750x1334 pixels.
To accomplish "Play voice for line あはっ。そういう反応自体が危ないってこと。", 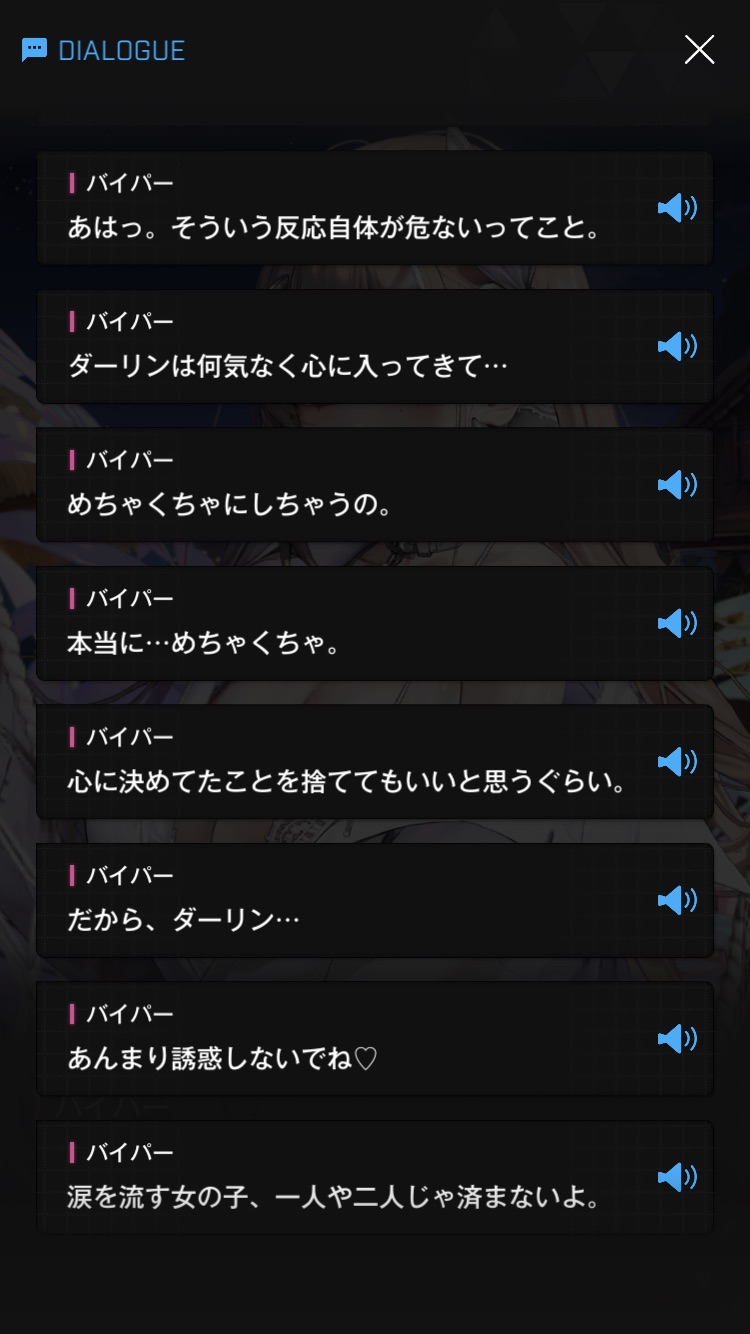I will [x=677, y=208].
